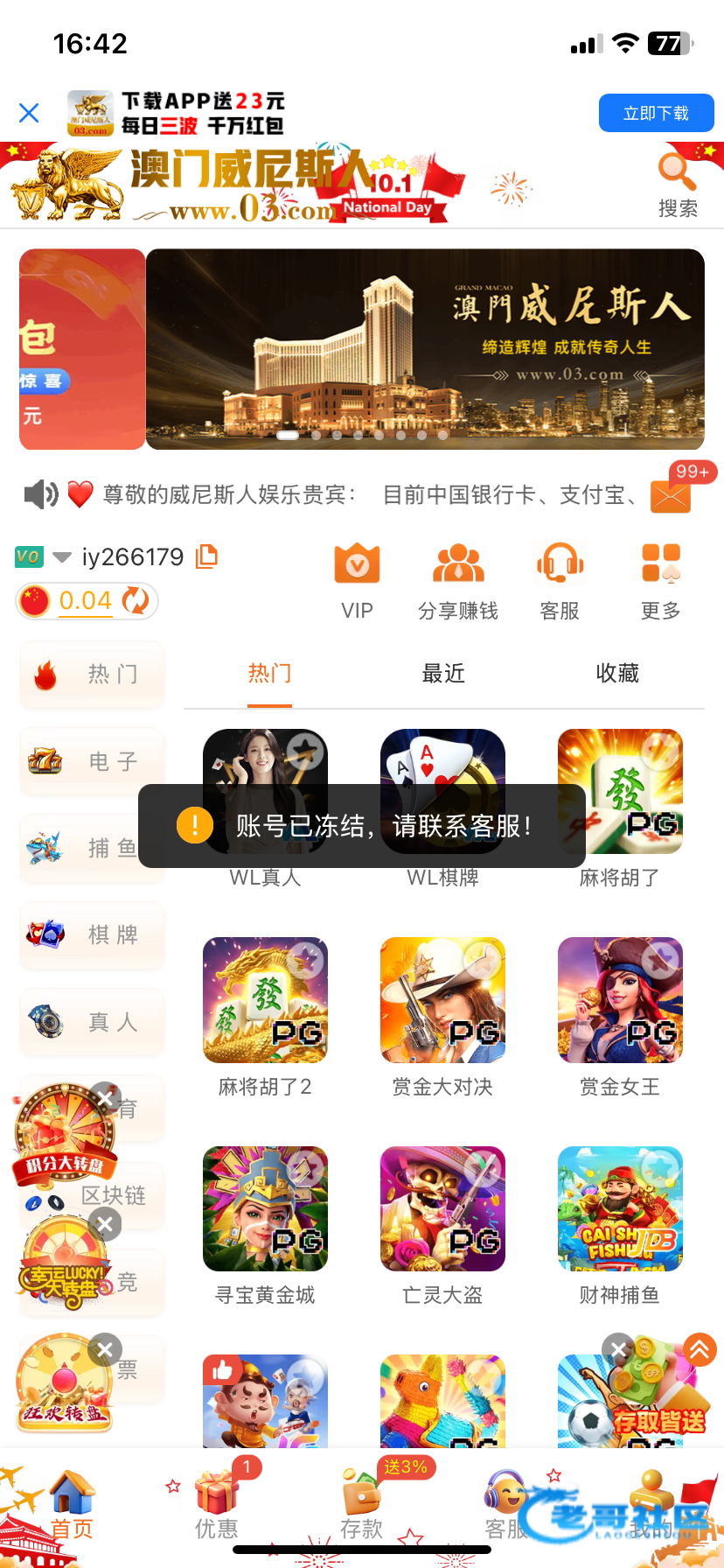Switch to the 最近 tab
The image size is (724, 1568).
pos(443,673)
